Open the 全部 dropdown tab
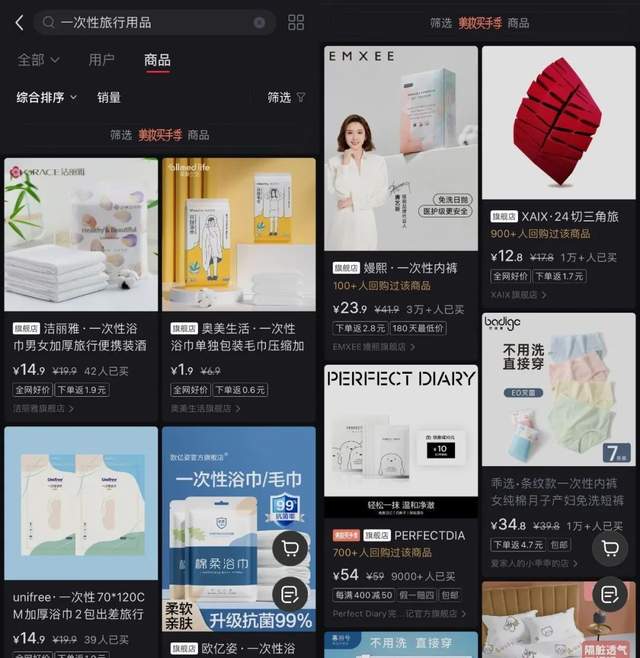The image size is (640, 658). (38, 60)
